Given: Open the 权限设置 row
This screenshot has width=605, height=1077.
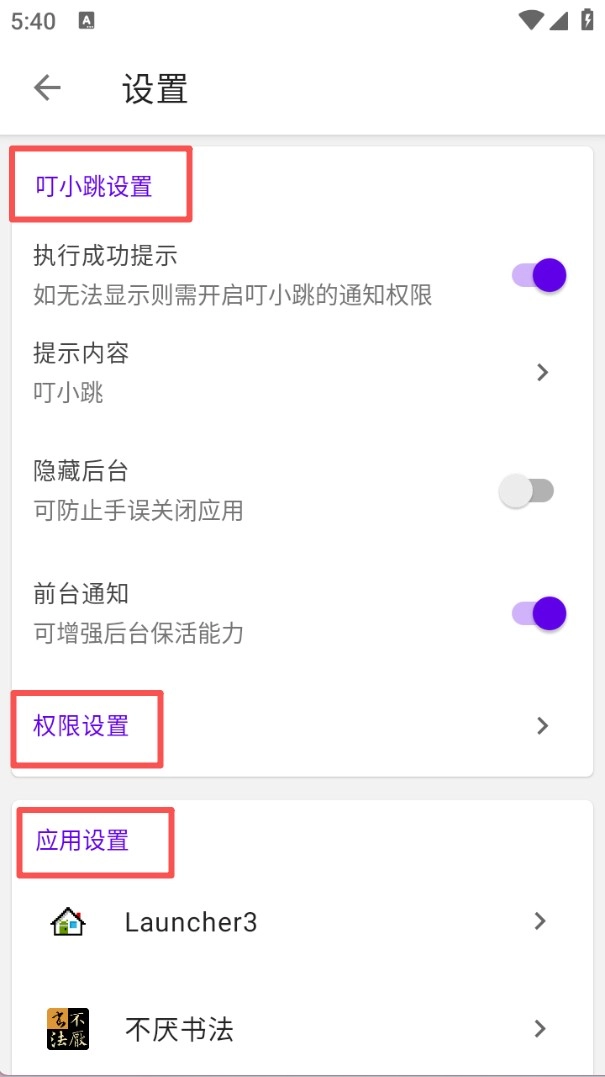Looking at the screenshot, I should click(x=300, y=726).
